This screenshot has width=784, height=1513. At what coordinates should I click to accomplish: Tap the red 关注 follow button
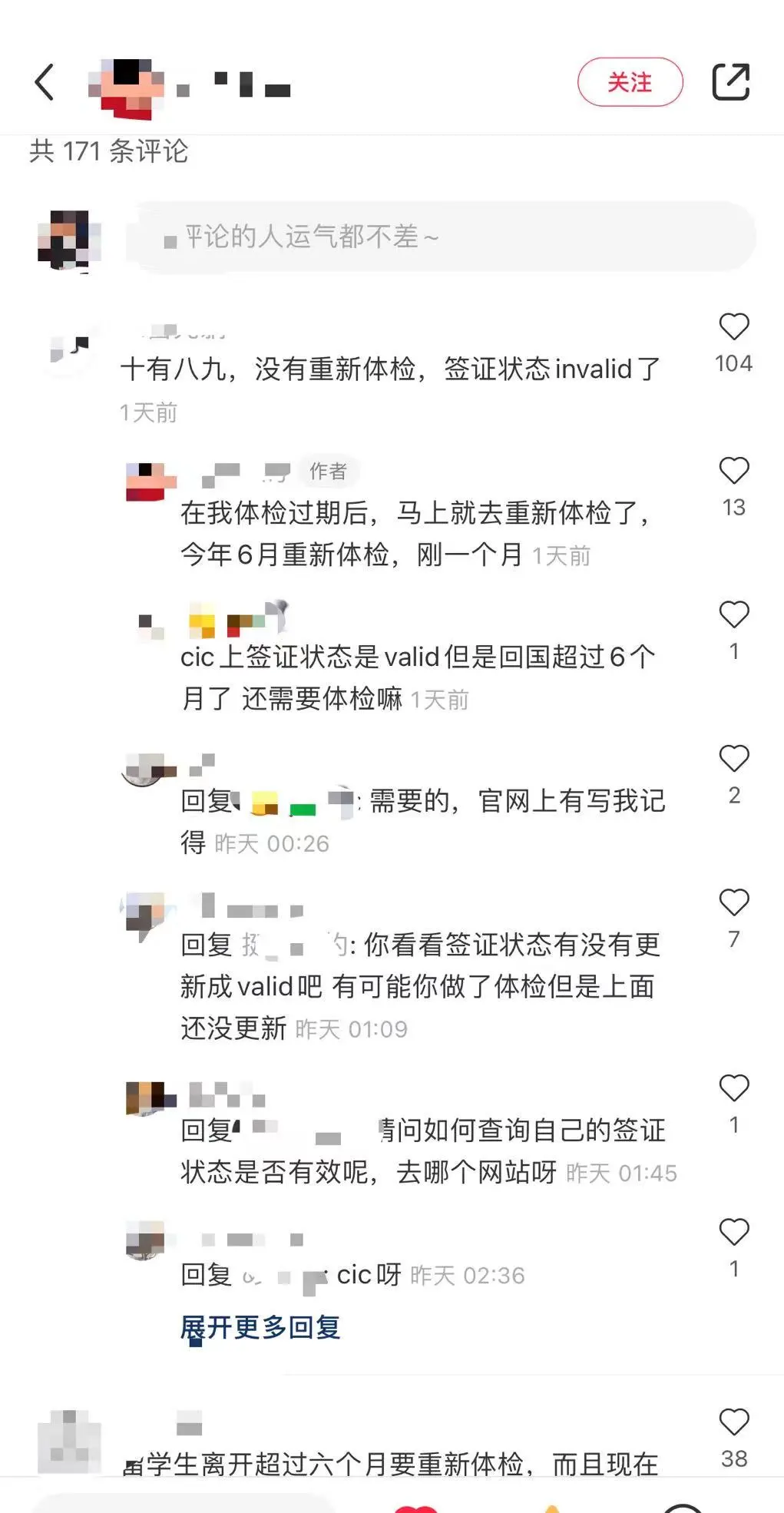[630, 82]
